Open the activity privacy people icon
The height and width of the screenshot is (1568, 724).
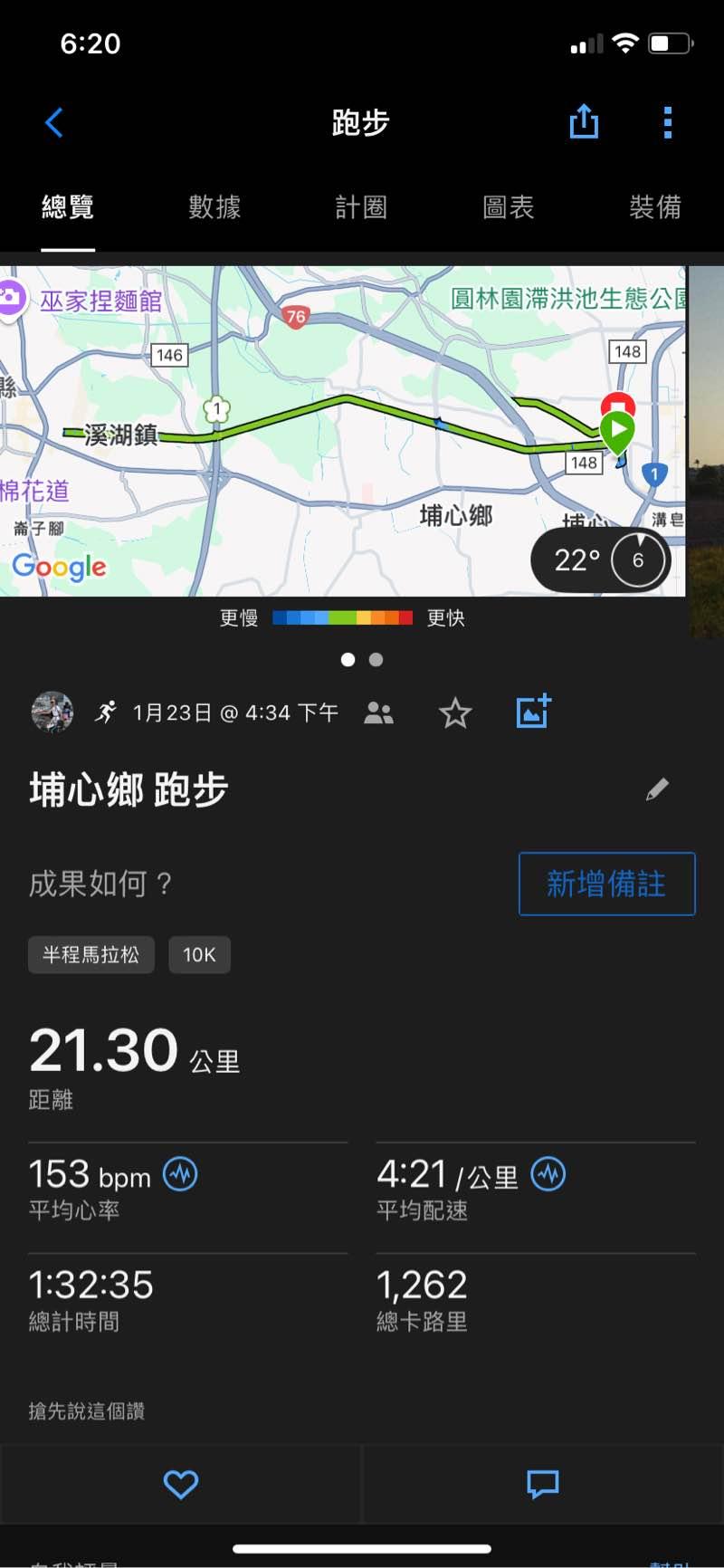point(378,713)
